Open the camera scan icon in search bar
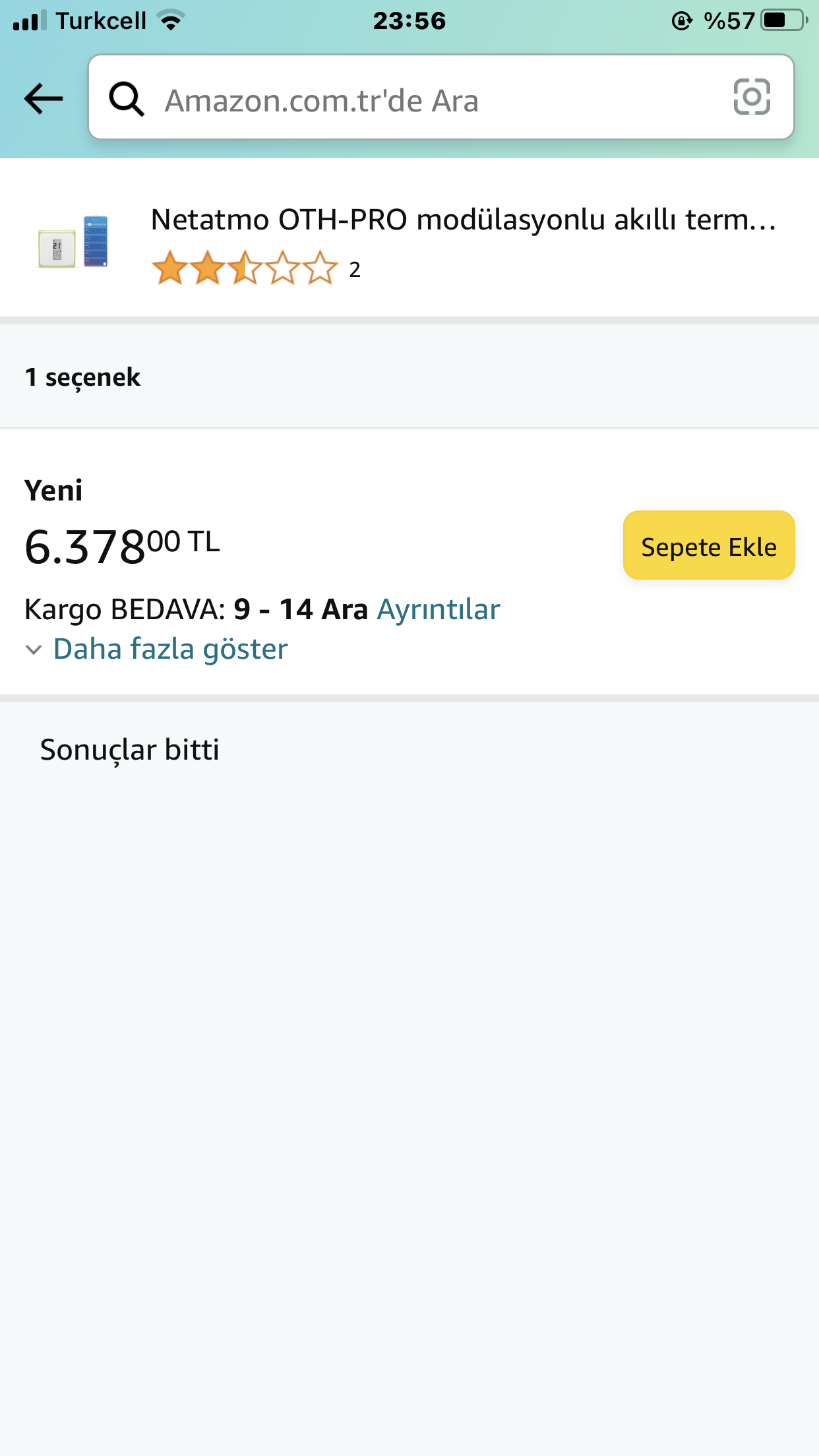 (752, 97)
